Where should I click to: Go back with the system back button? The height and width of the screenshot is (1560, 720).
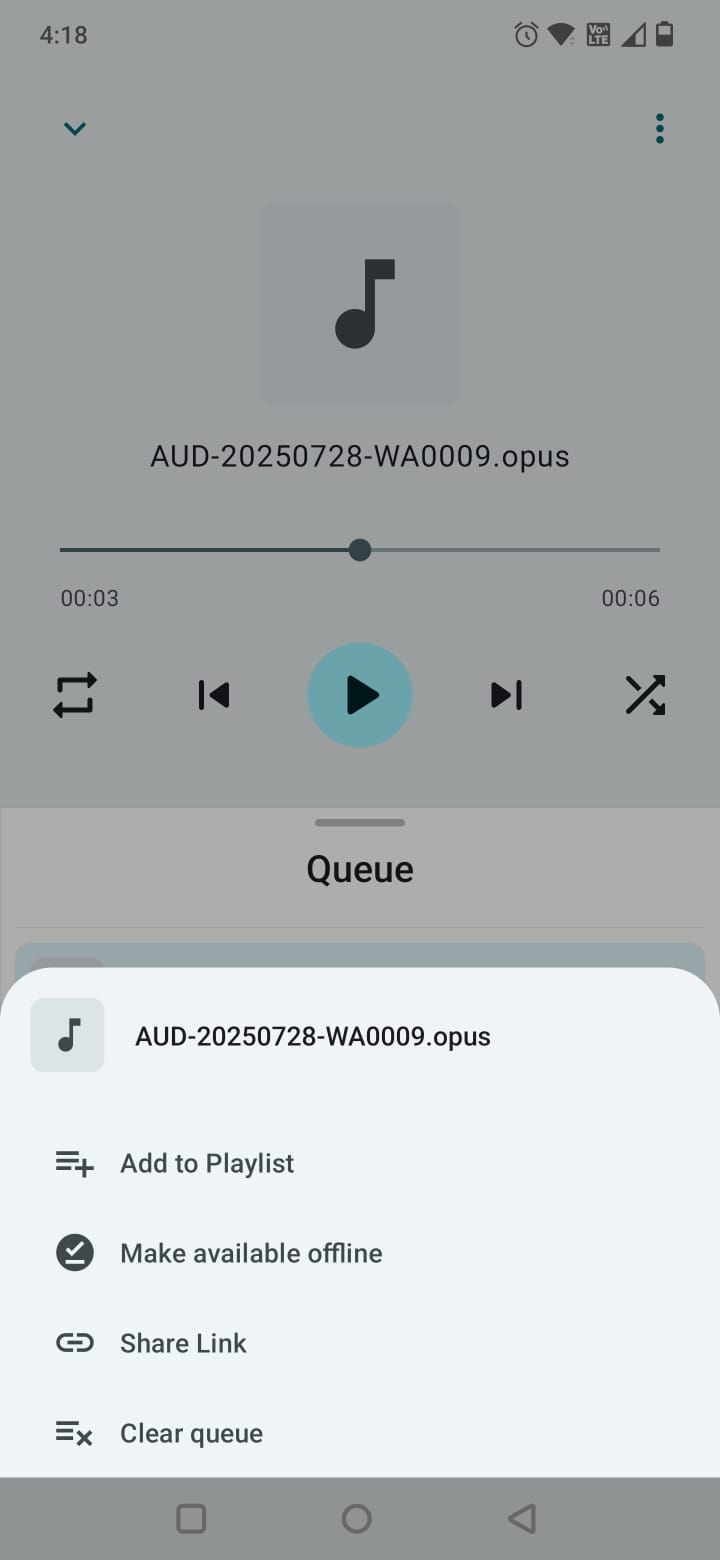521,1518
